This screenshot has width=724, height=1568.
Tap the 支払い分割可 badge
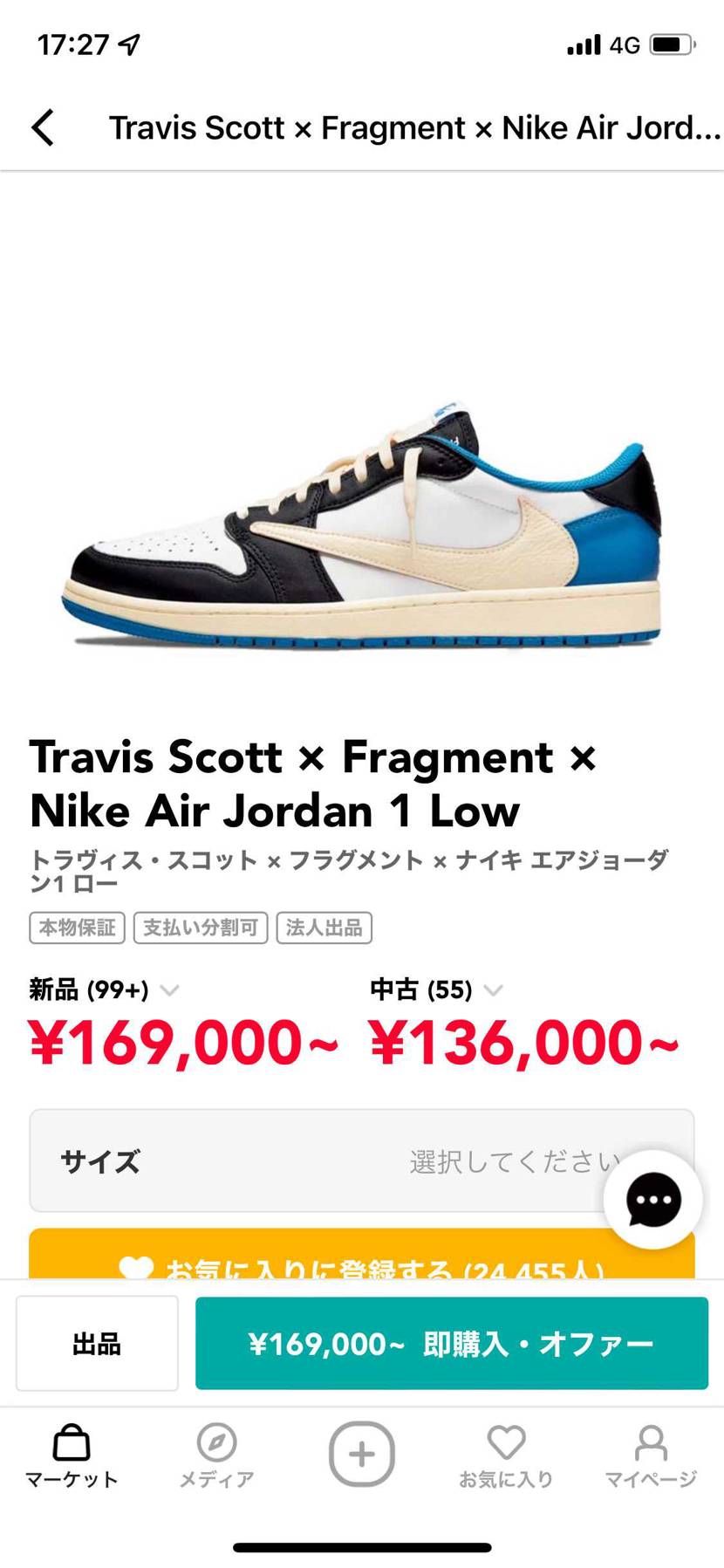click(200, 928)
